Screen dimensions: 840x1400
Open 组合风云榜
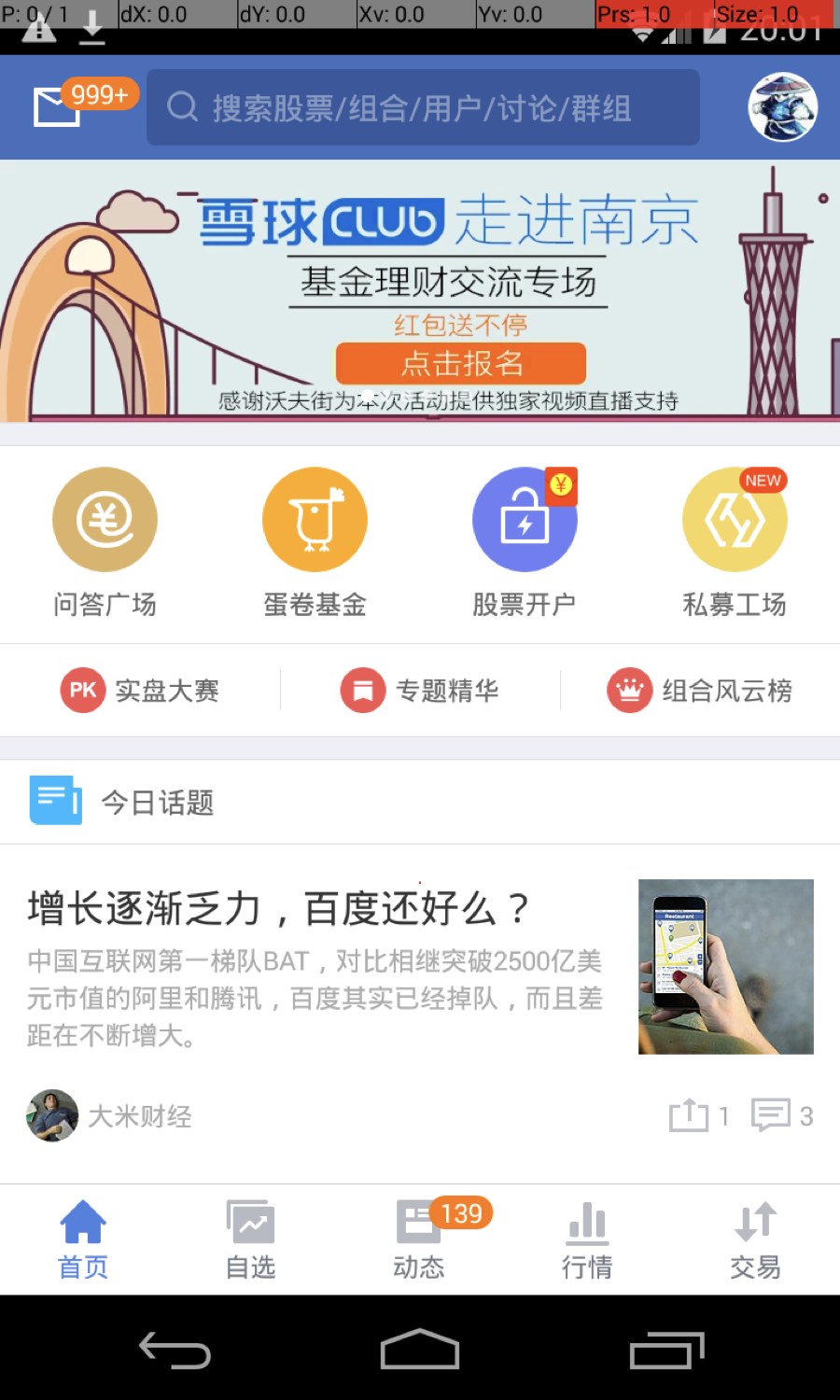(700, 691)
